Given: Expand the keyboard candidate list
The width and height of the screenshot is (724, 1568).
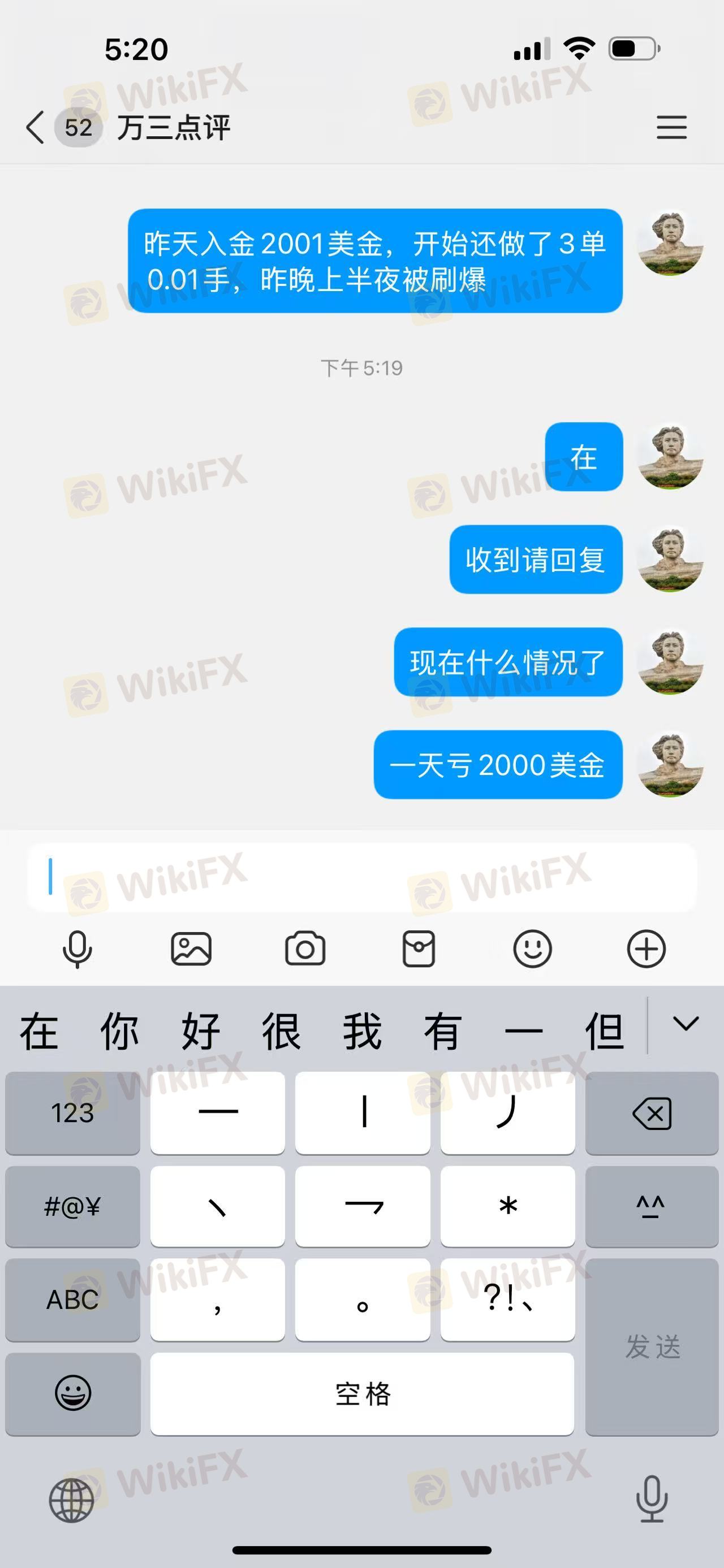Looking at the screenshot, I should [x=686, y=1024].
